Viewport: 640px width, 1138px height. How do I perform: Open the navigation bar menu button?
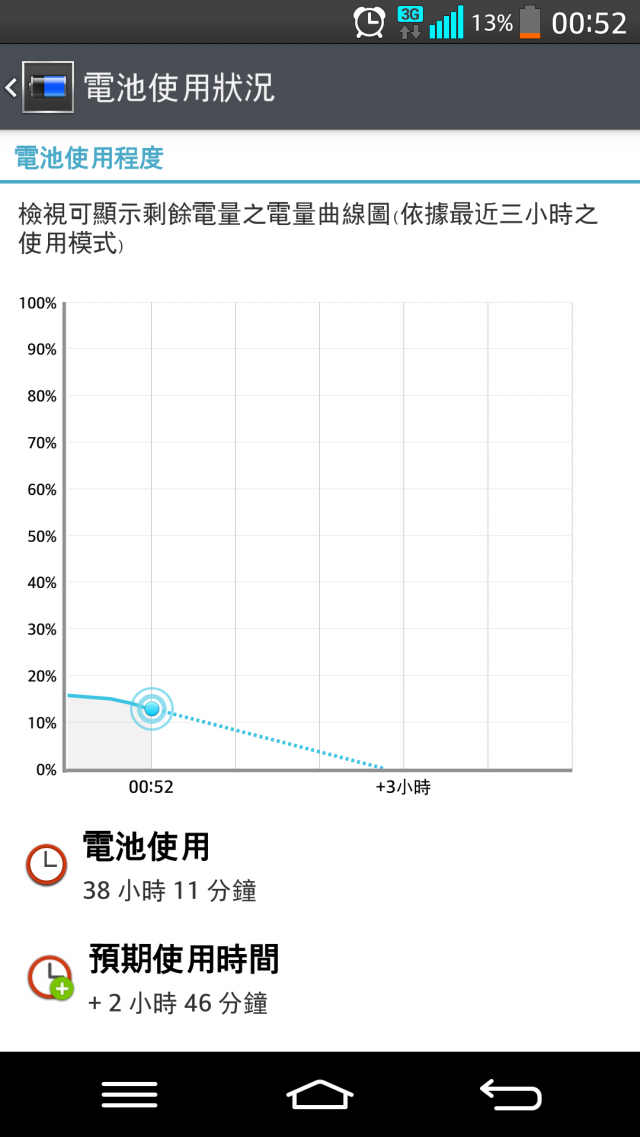(130, 1094)
